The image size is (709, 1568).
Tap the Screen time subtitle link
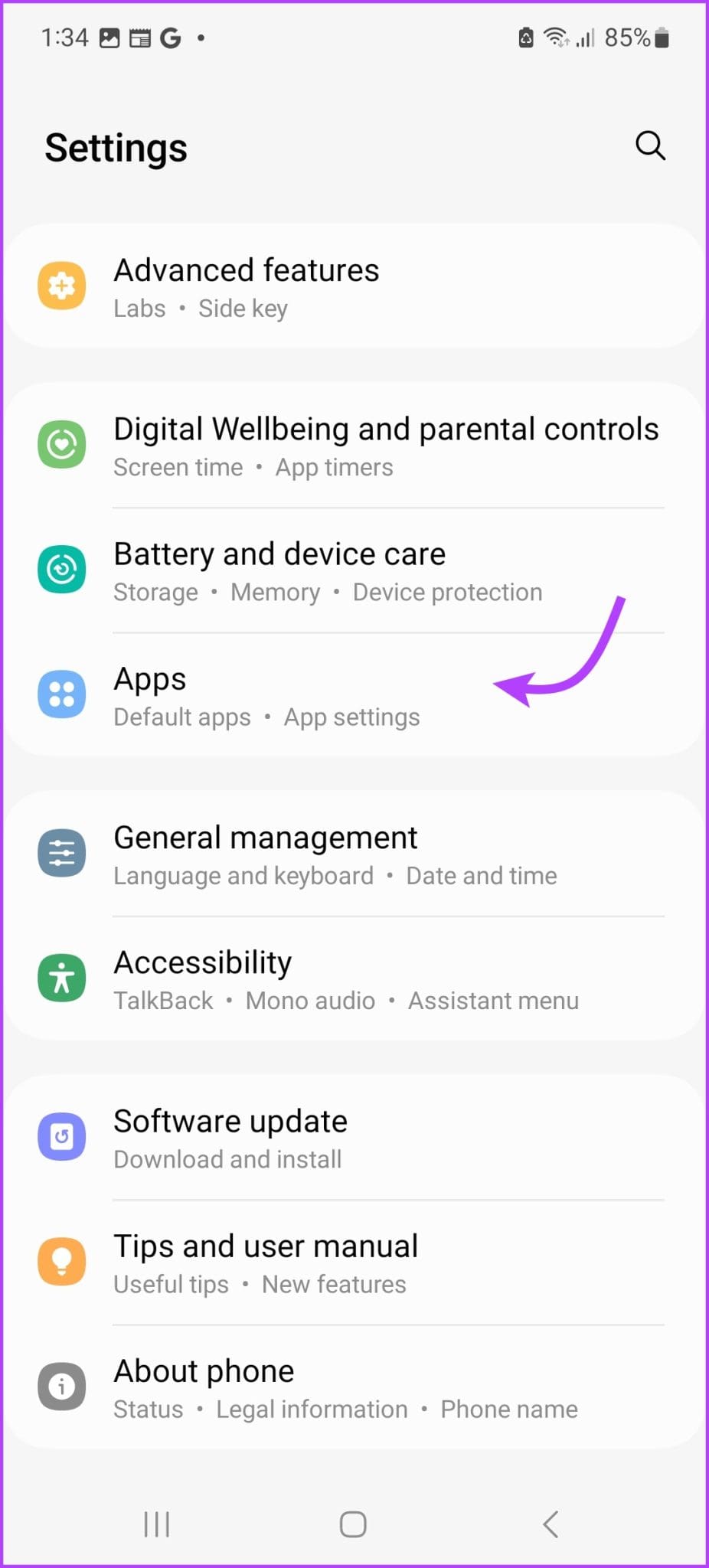click(x=178, y=467)
